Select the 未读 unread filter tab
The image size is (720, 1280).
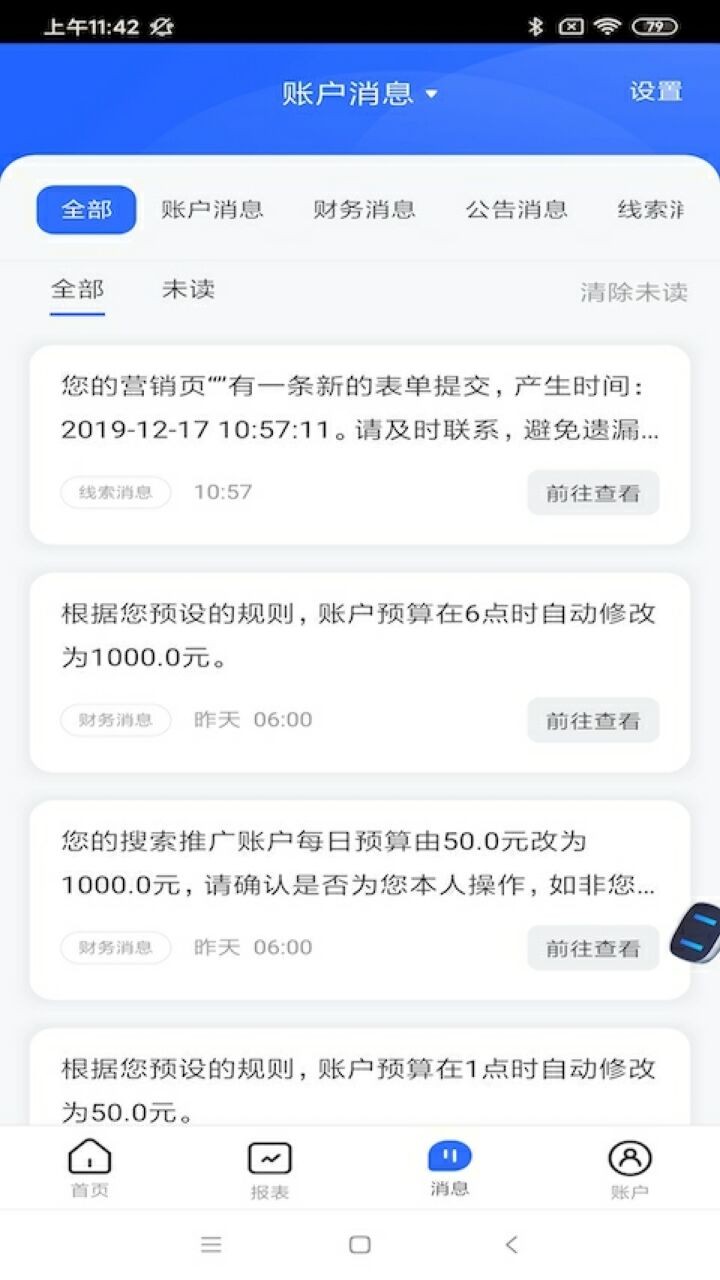[x=186, y=290]
